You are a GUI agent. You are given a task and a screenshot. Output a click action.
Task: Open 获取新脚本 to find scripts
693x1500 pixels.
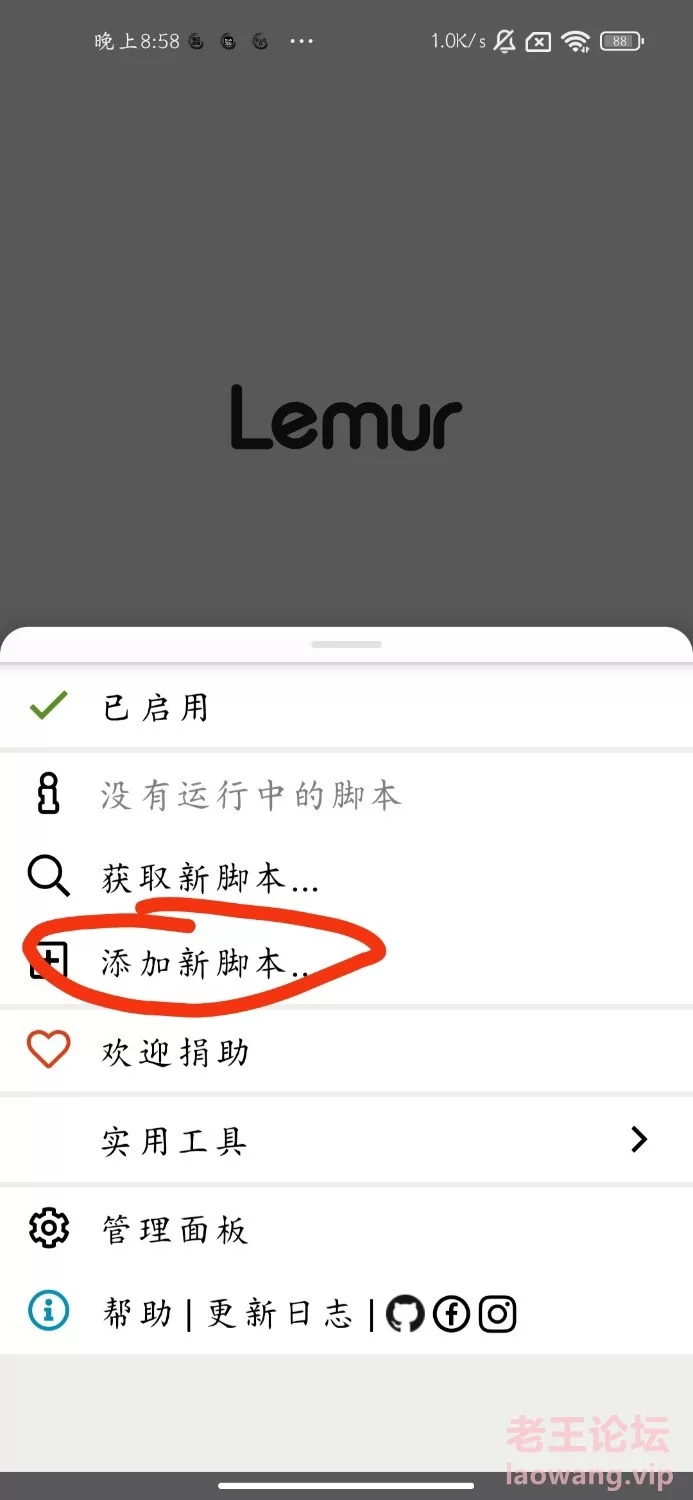pos(346,878)
